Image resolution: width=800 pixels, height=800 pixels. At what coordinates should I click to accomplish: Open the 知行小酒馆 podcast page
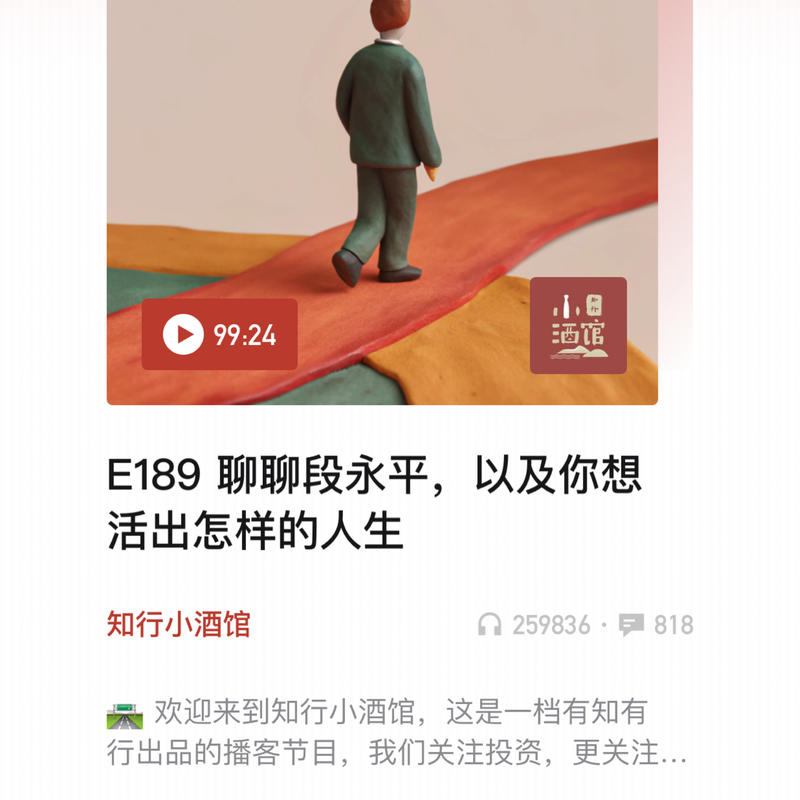click(178, 625)
